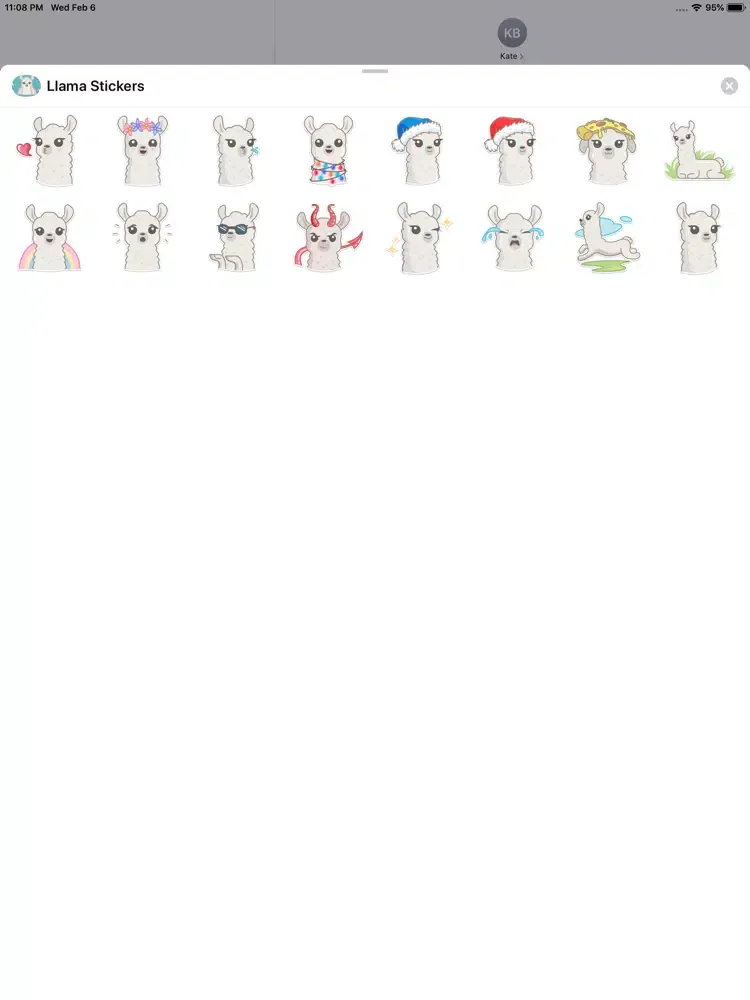Tap the grabber handle above Llama Stickers

[x=375, y=71]
